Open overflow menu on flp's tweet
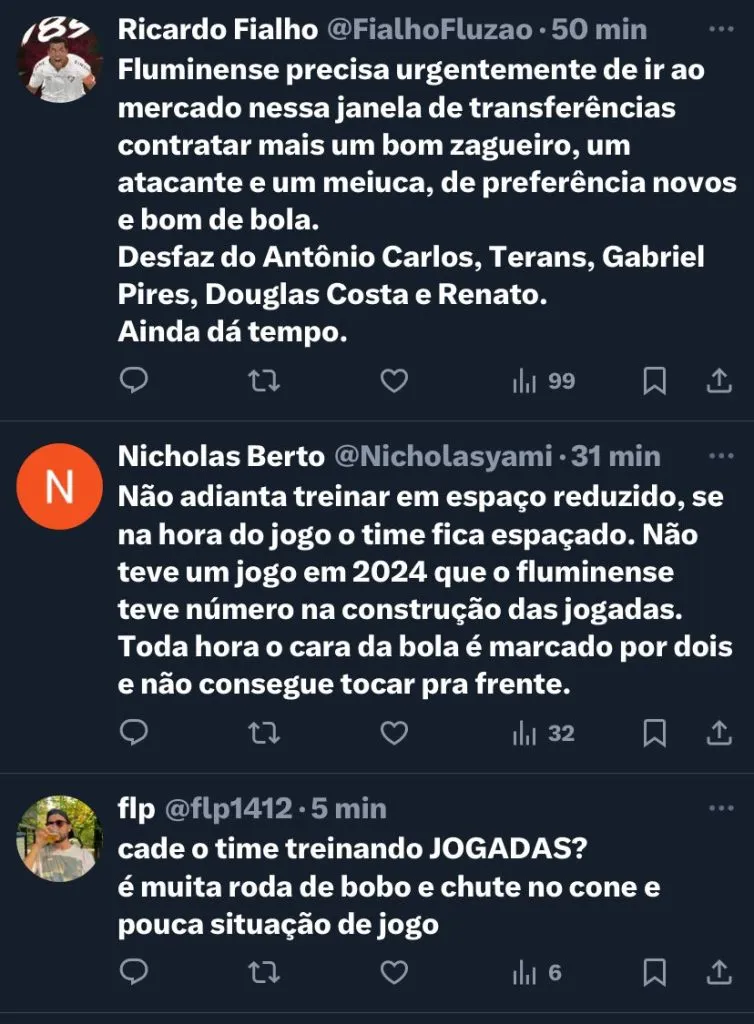The width and height of the screenshot is (754, 1024). point(720,807)
